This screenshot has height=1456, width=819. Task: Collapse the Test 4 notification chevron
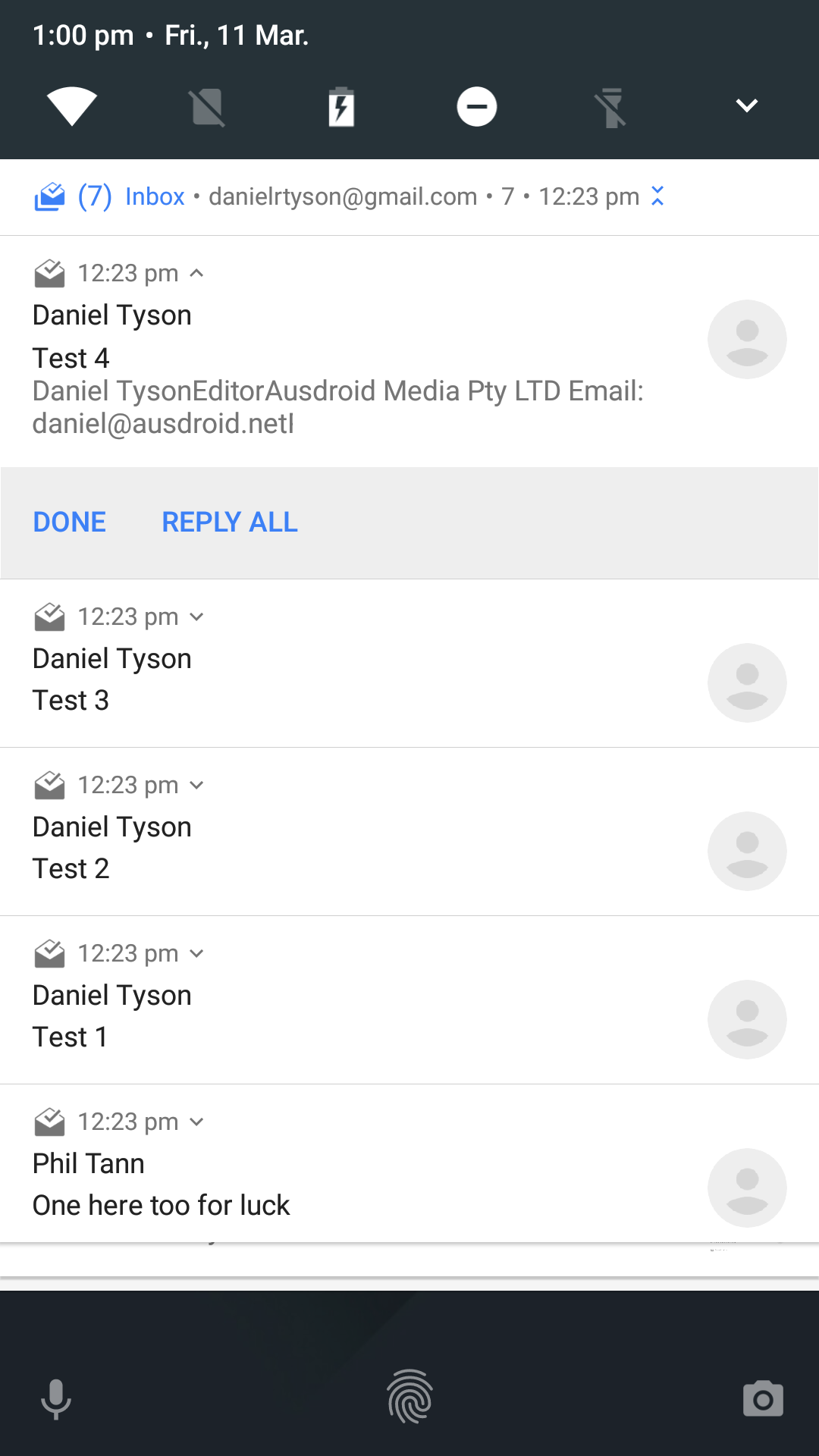click(x=196, y=273)
